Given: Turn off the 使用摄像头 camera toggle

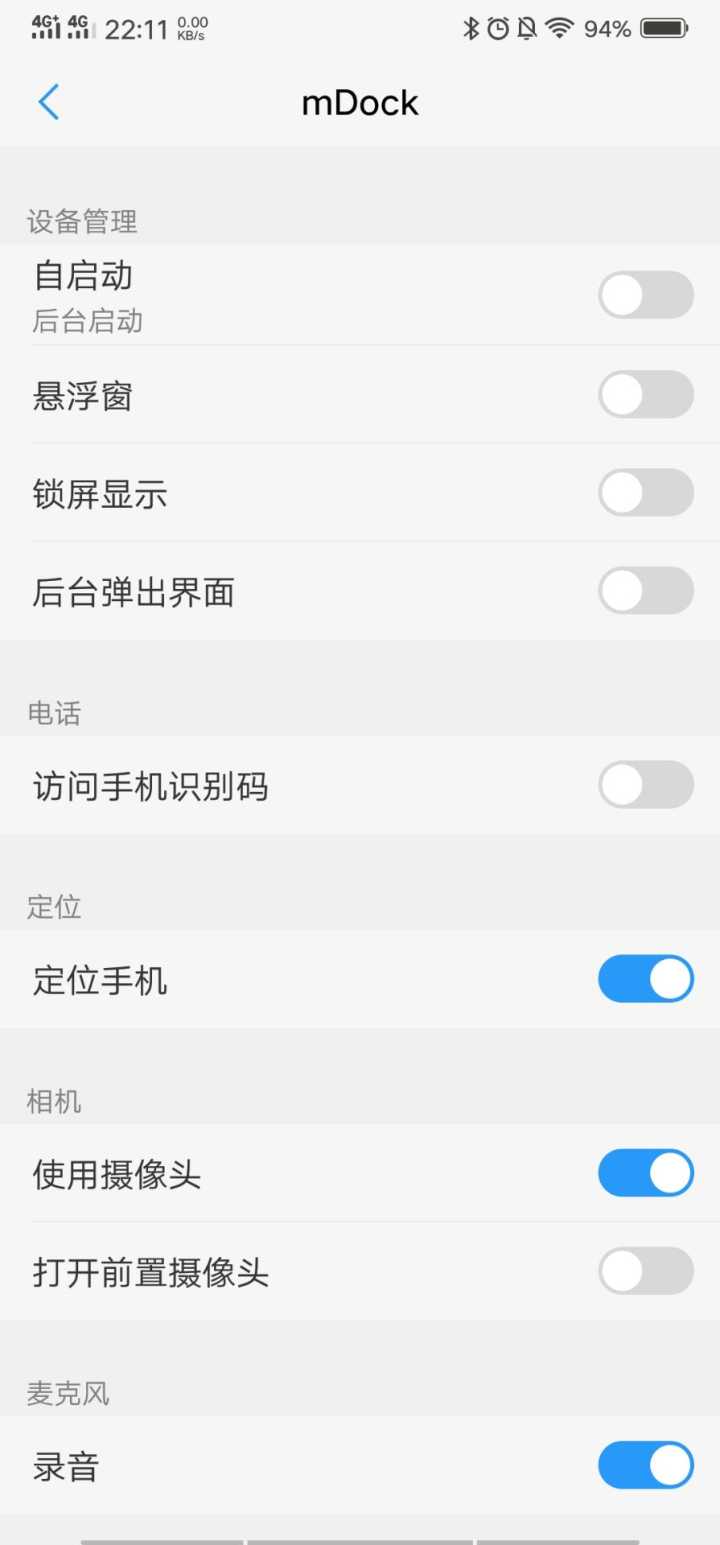Looking at the screenshot, I should coord(646,1173).
